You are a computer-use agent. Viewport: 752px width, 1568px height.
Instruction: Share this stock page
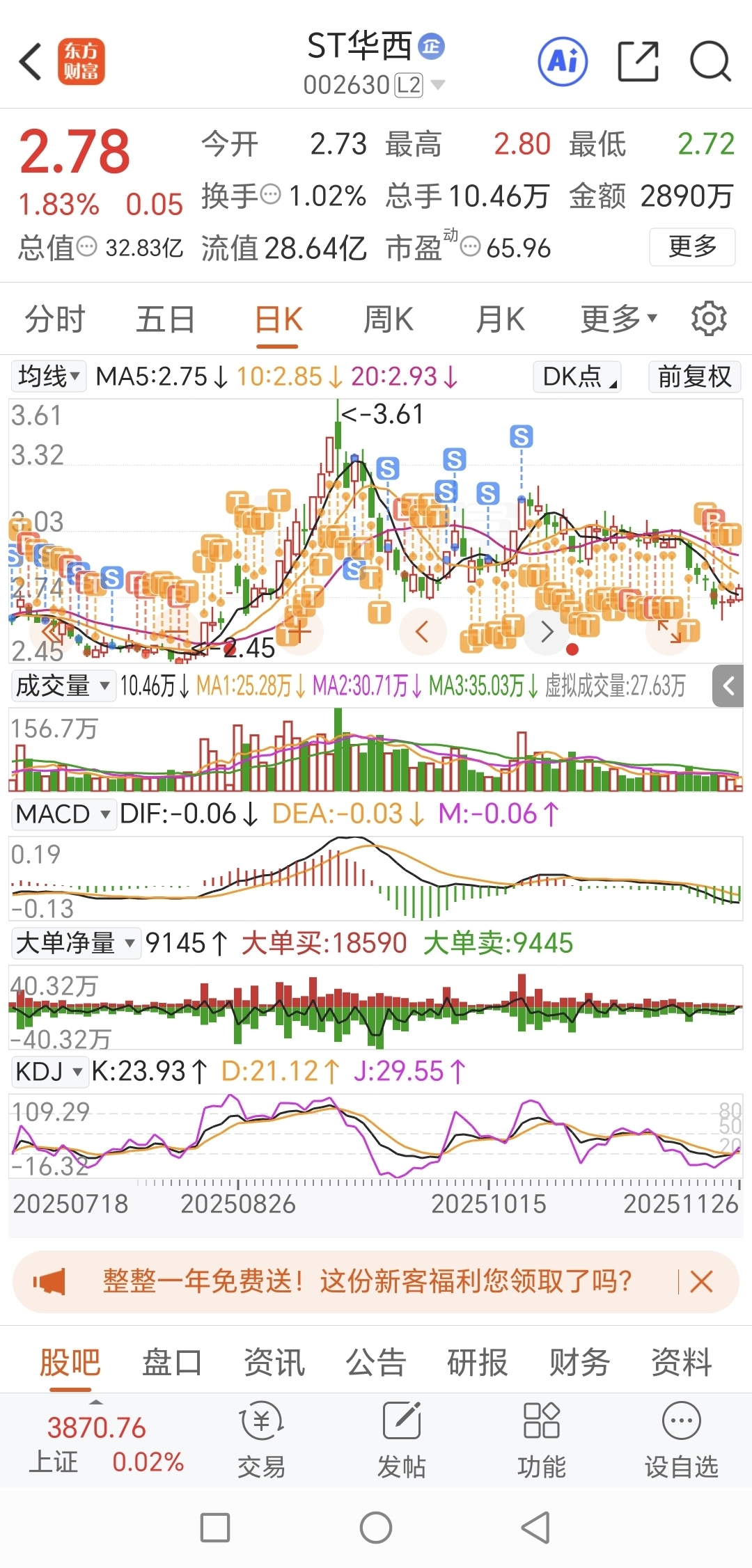[638, 62]
